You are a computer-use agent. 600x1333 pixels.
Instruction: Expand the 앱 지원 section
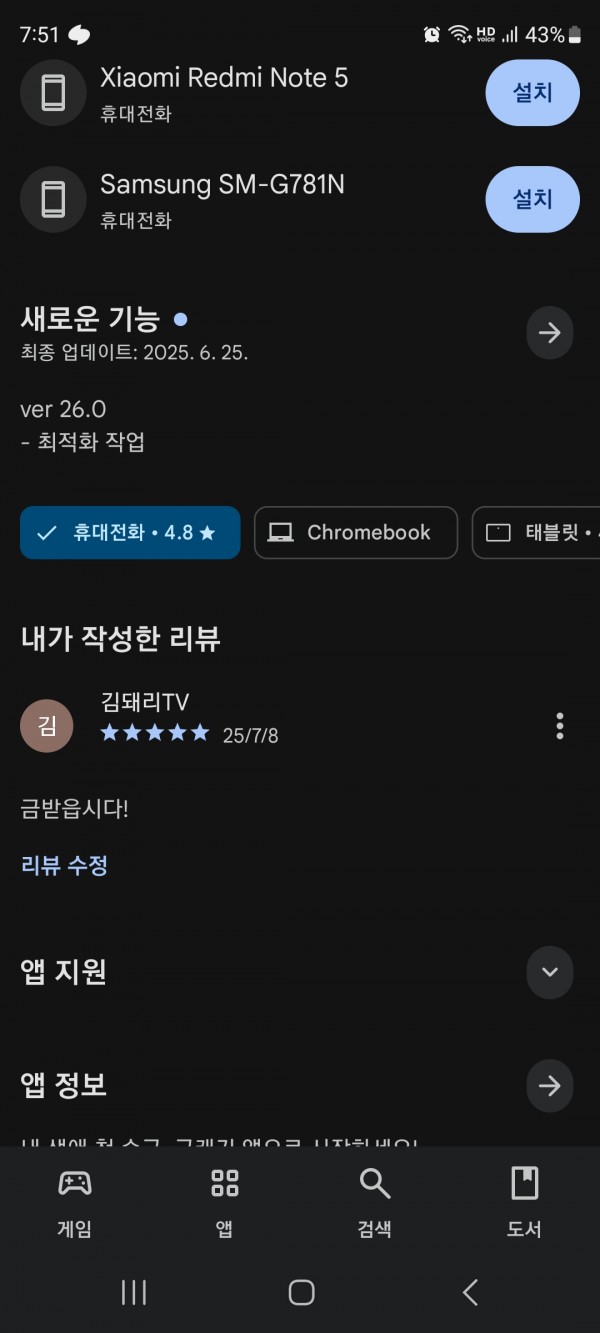(x=550, y=972)
